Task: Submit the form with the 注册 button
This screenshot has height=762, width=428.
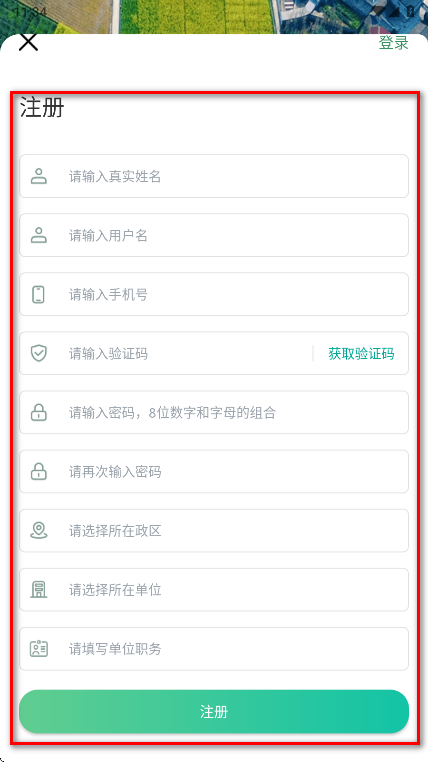Action: pyautogui.click(x=214, y=711)
